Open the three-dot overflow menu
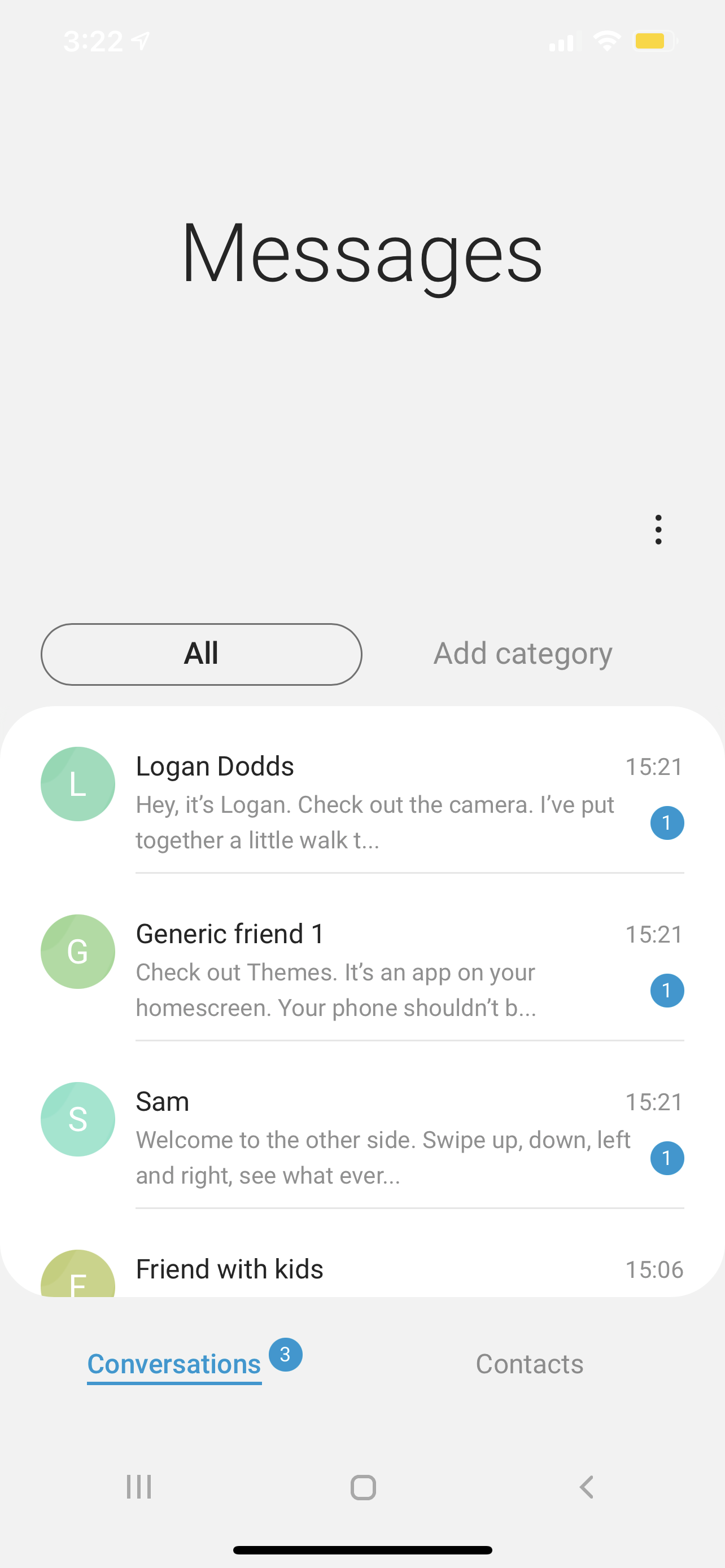725x1568 pixels. click(658, 529)
